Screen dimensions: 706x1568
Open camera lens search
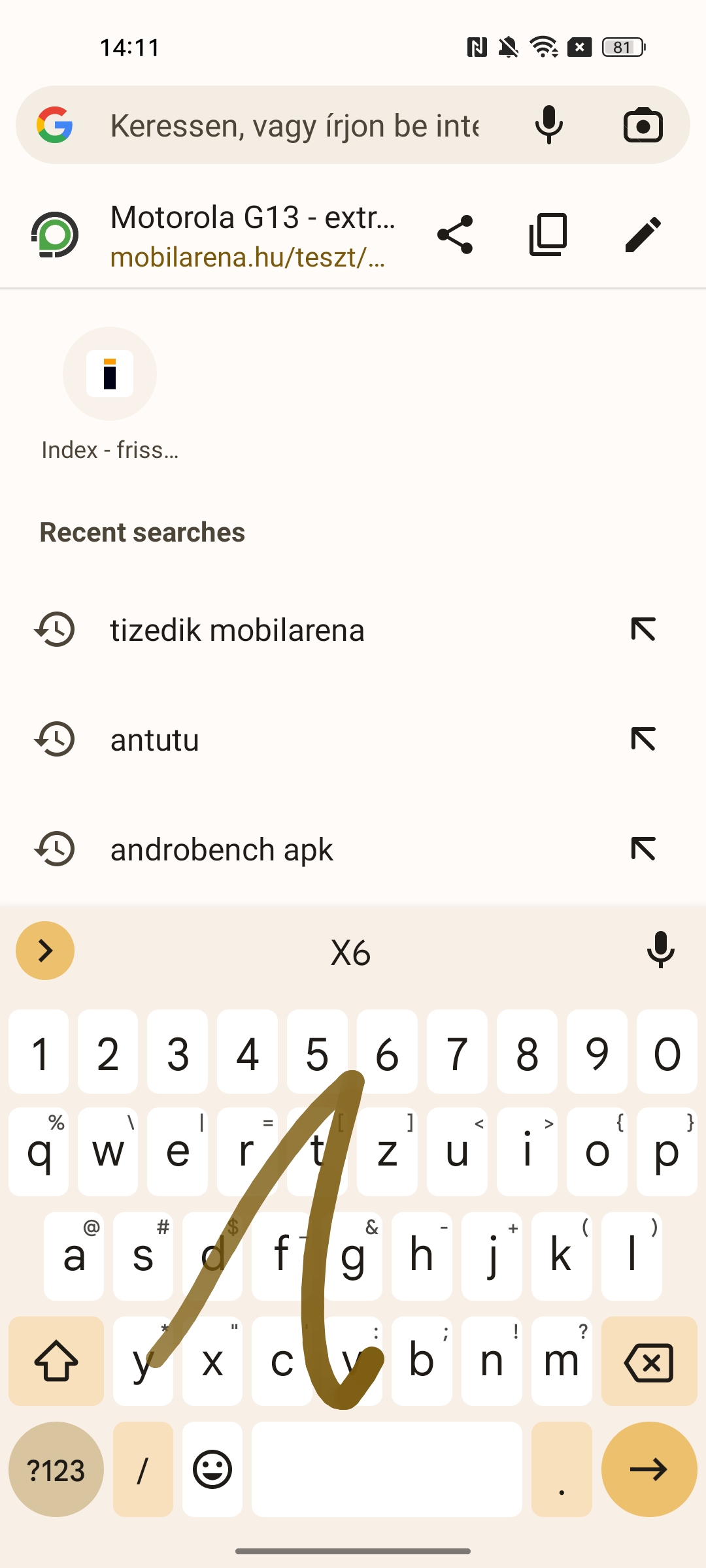[643, 125]
